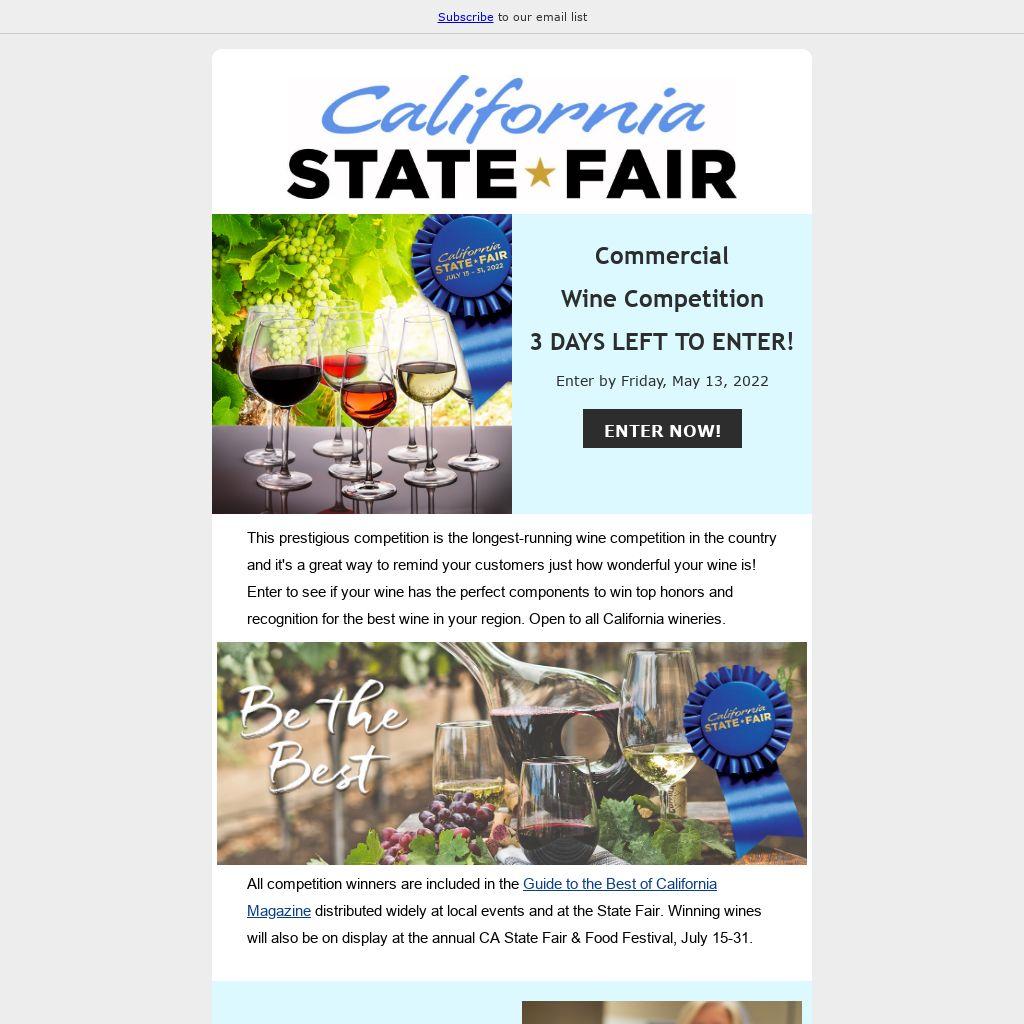Open the Guide to the Best of California Magazine link
1024x1024 pixels.
pos(619,884)
